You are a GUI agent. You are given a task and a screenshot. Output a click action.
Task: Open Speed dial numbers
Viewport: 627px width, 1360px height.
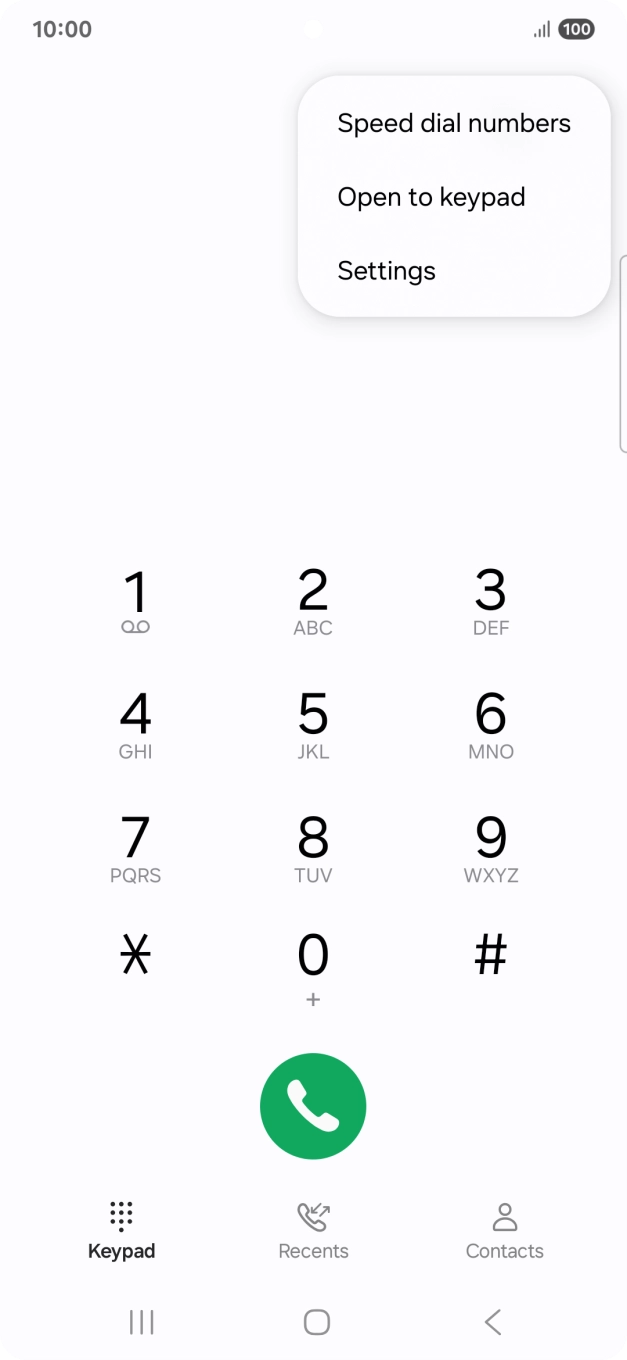(453, 124)
